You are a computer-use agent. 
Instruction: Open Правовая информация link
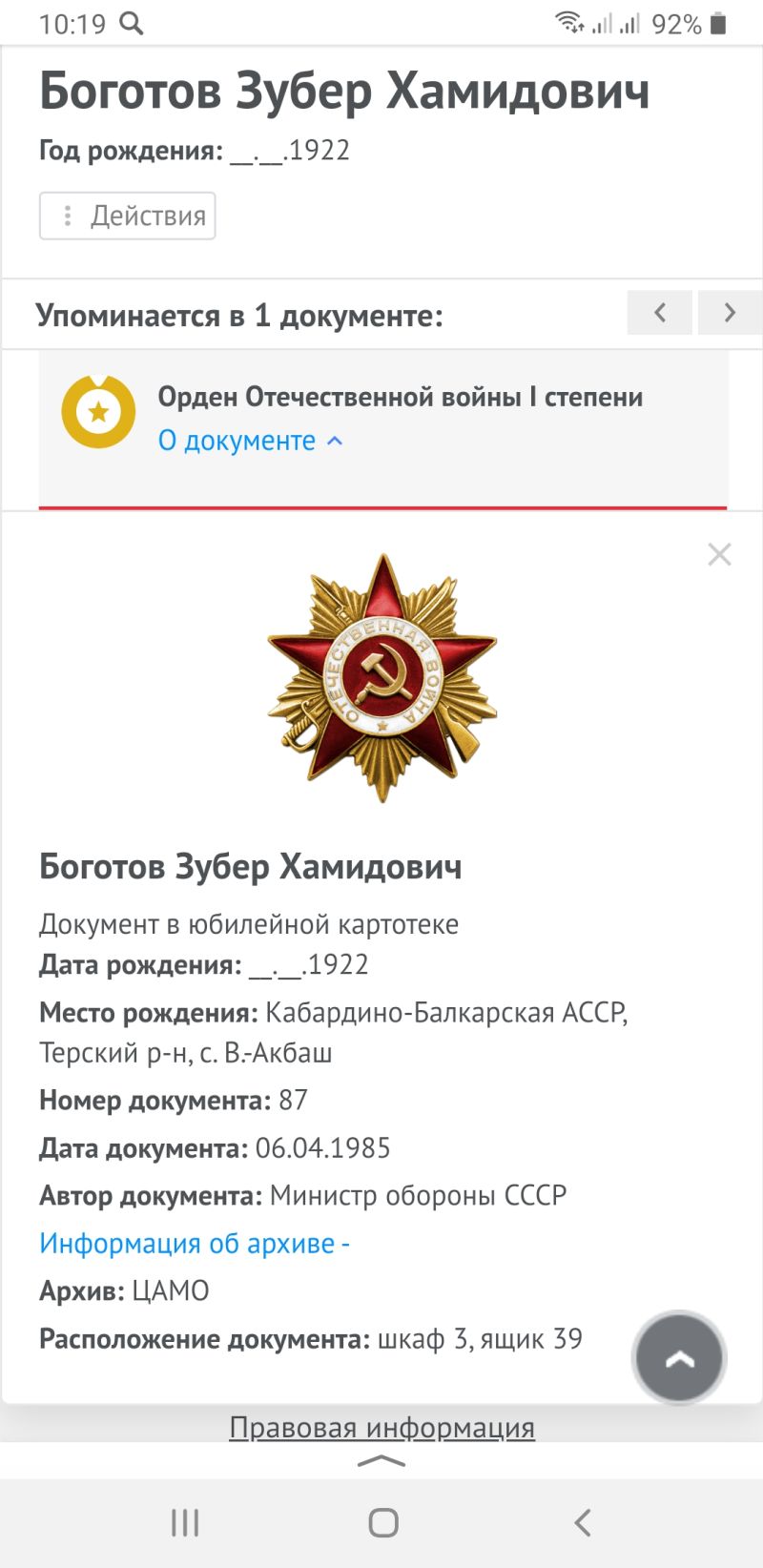coord(381,1427)
